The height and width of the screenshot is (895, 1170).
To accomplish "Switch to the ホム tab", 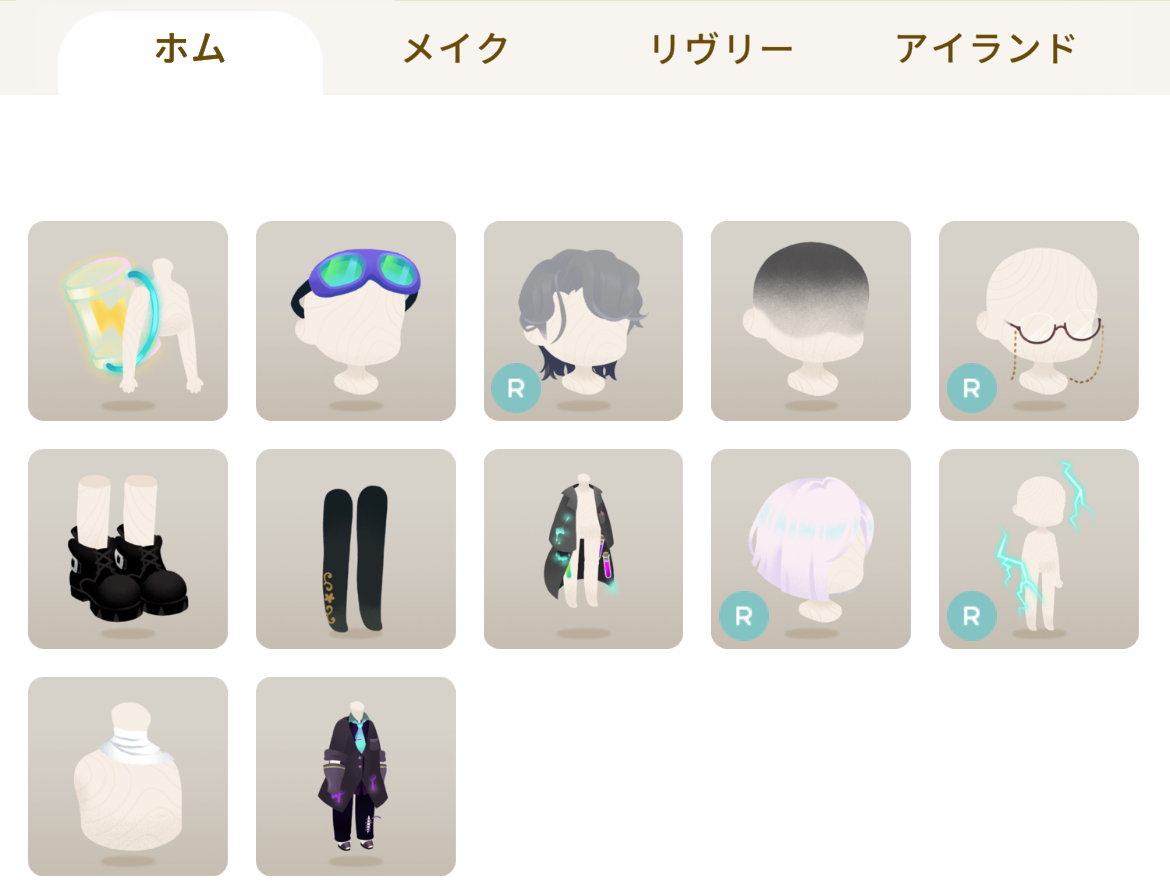I will coord(190,49).
